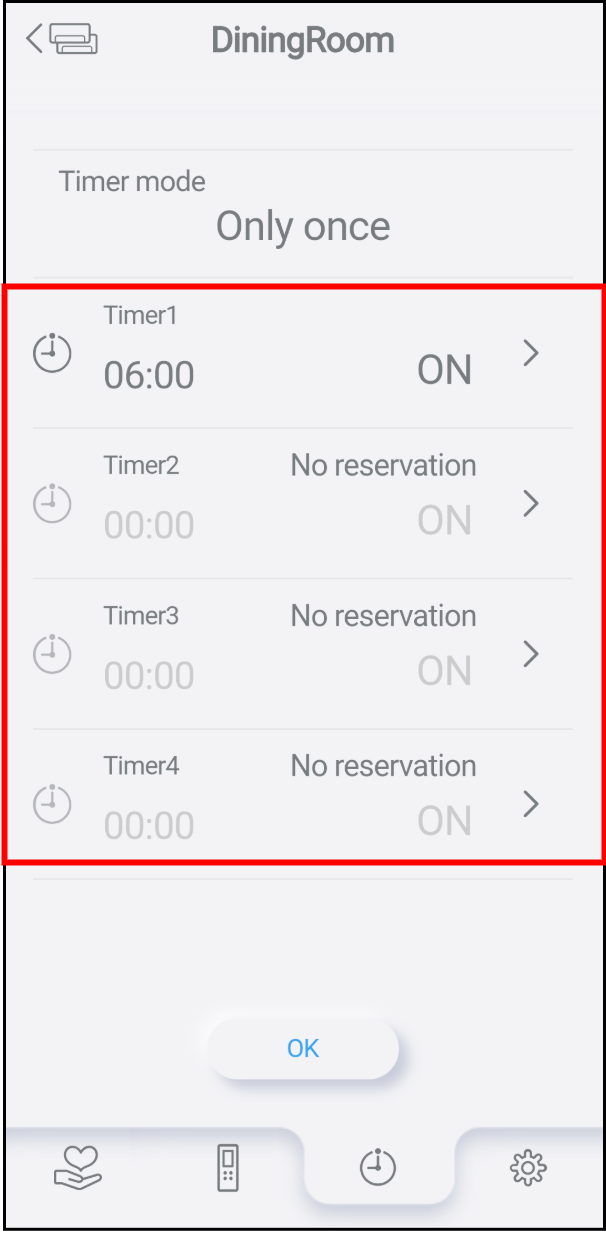
Task: Open the Timer2 reservation row
Action: [x=303, y=503]
